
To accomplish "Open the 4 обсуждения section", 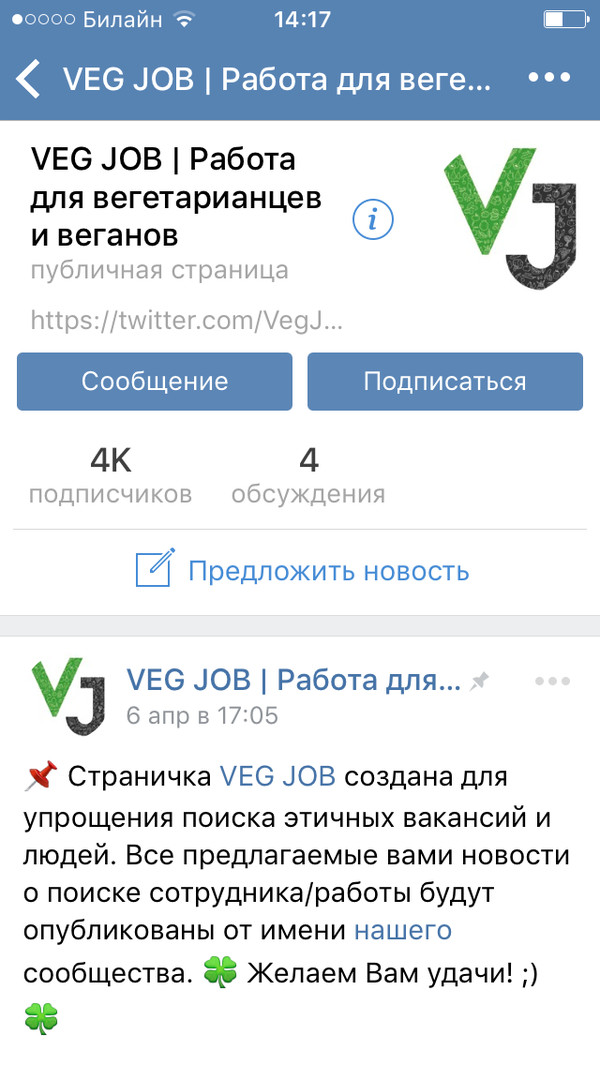I will (x=308, y=476).
